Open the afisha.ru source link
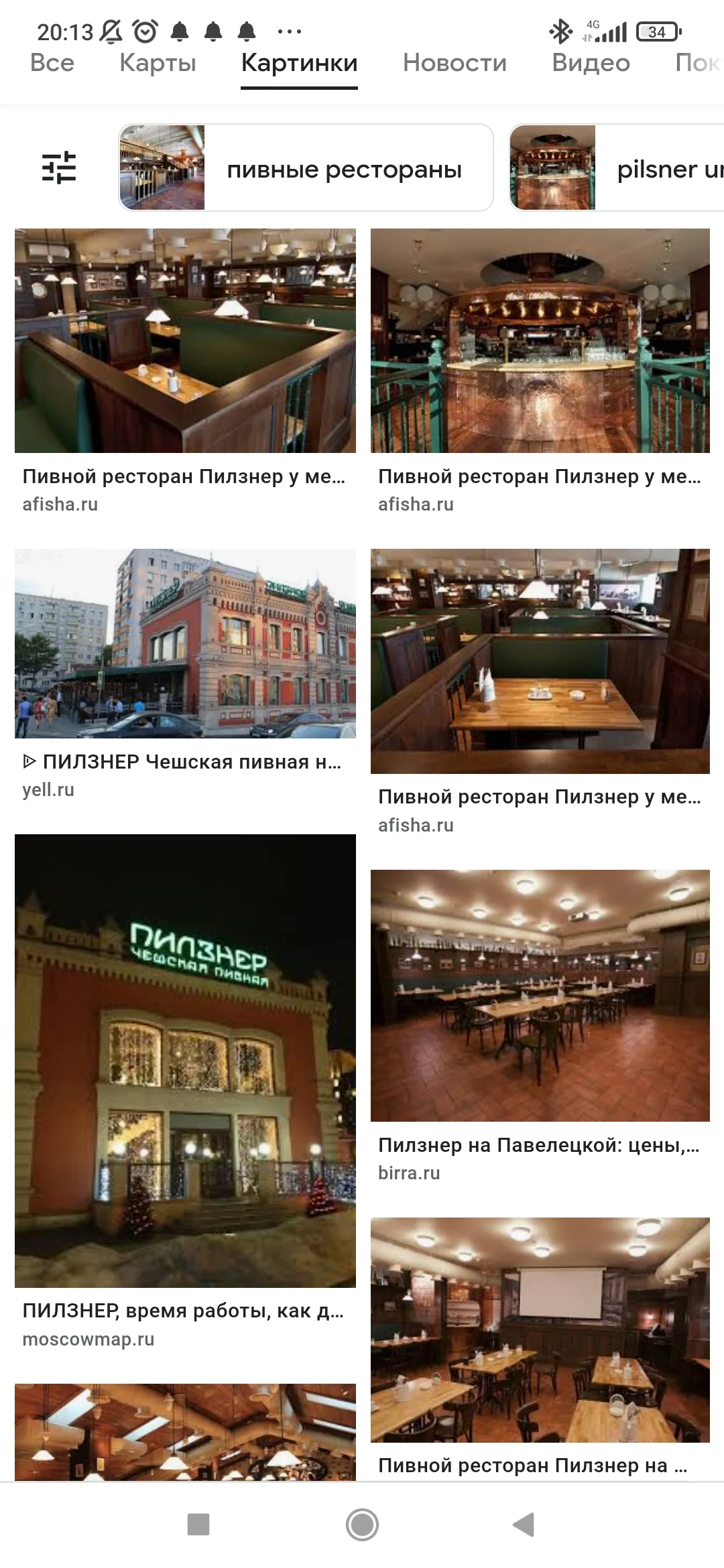 click(59, 504)
